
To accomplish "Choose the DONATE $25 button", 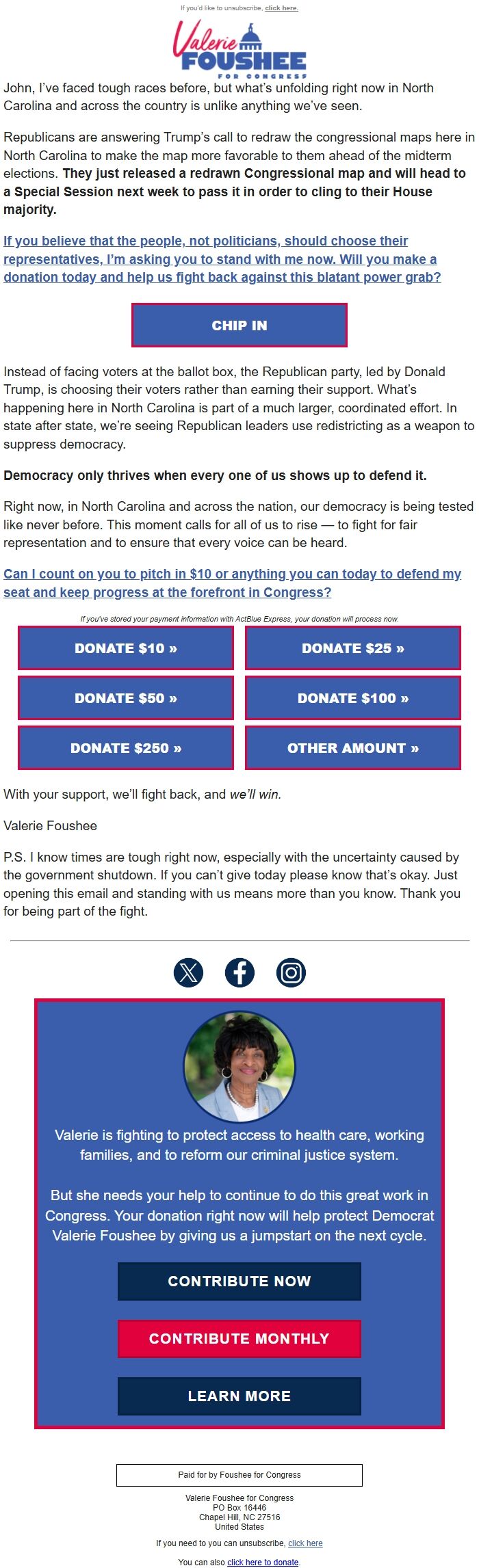I will pyautogui.click(x=352, y=648).
